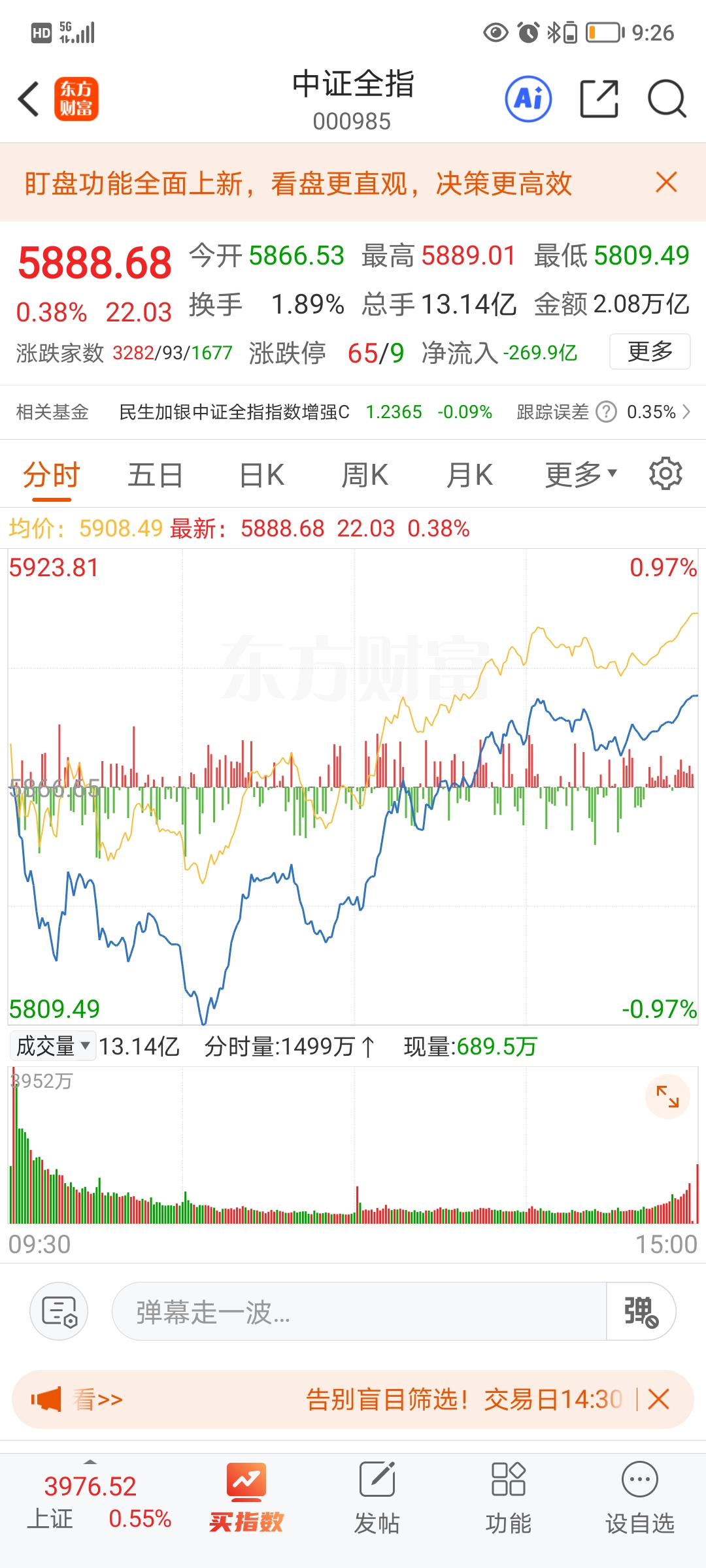Go back using the top-left arrow
This screenshot has height=1568, width=706.
(29, 99)
